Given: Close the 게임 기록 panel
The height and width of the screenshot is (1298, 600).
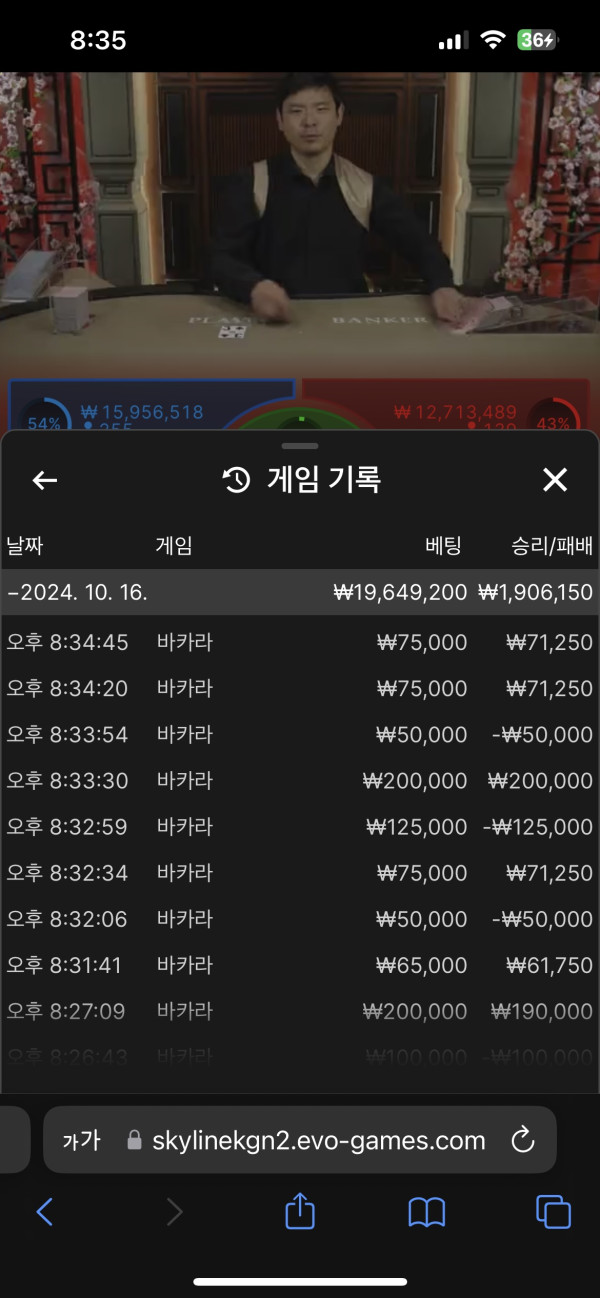Looking at the screenshot, I should [x=555, y=481].
